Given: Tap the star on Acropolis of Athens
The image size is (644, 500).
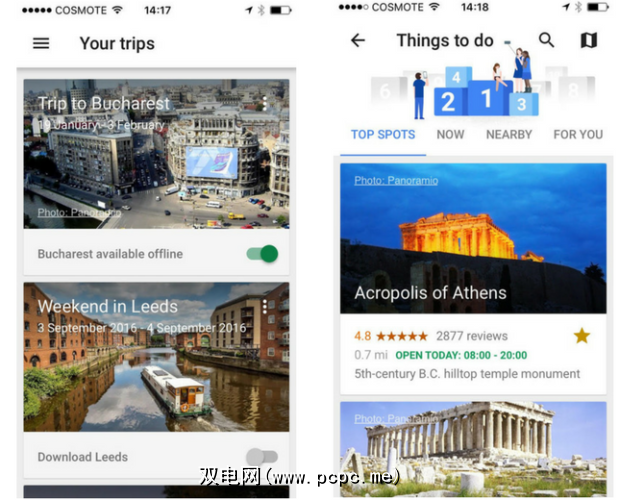Looking at the screenshot, I should [x=582, y=336].
